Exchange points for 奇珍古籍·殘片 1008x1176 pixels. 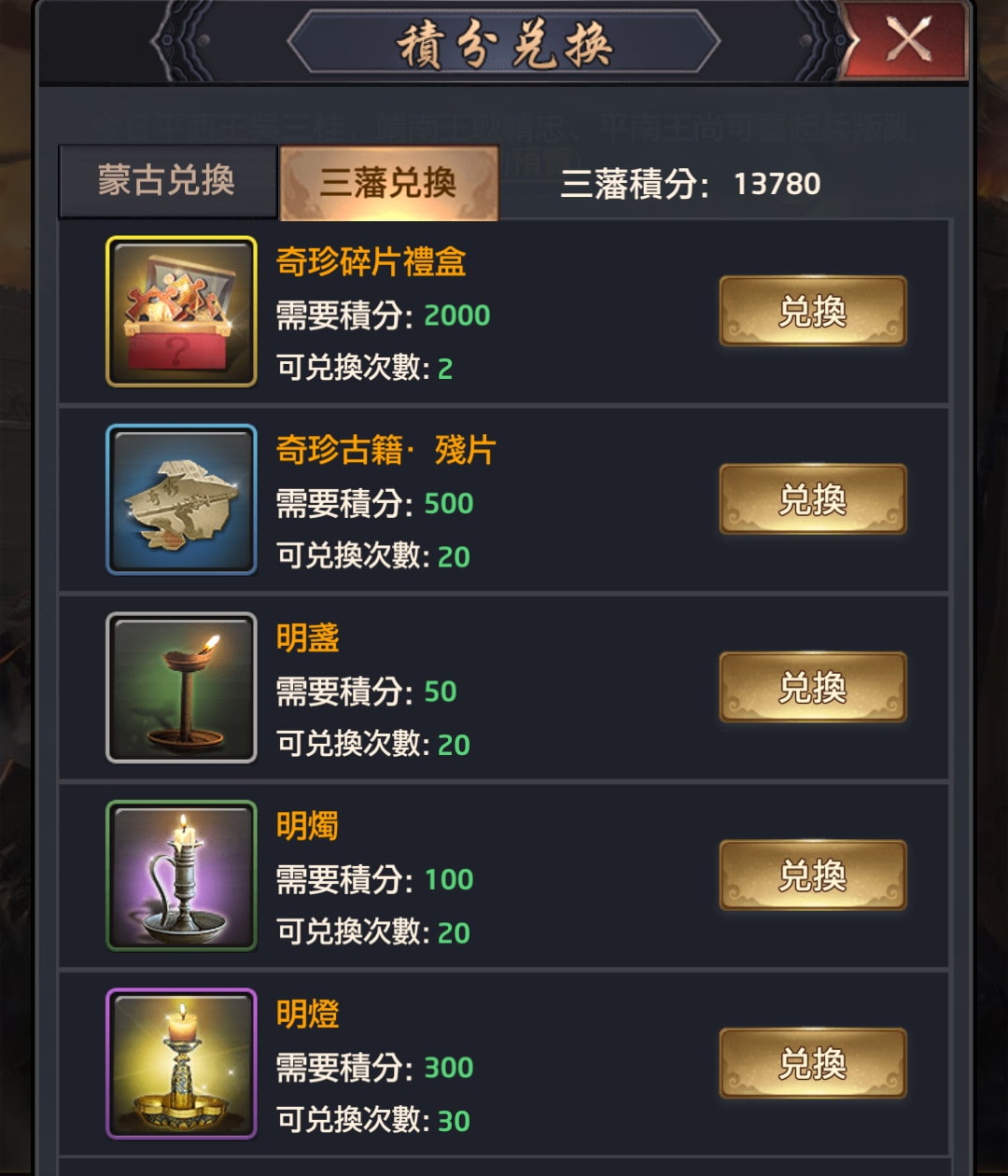812,499
